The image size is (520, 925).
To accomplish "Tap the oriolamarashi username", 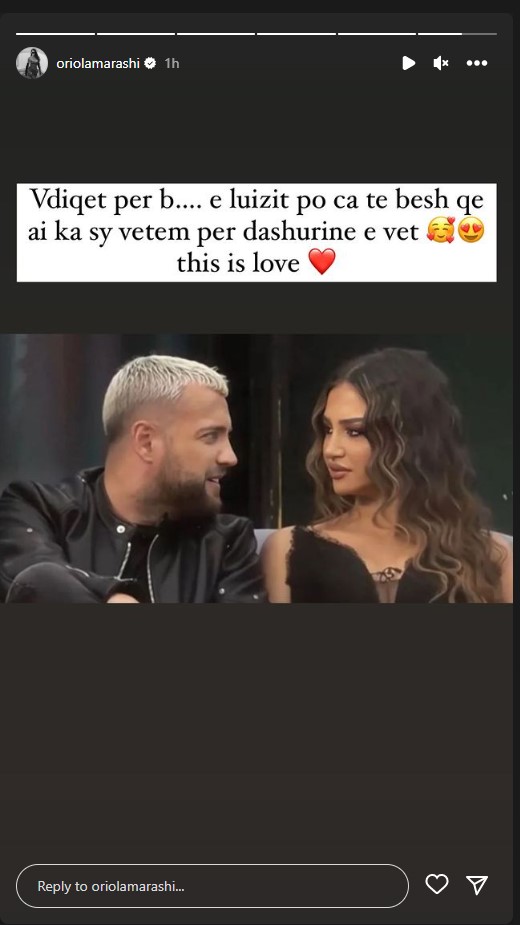I will pos(98,63).
